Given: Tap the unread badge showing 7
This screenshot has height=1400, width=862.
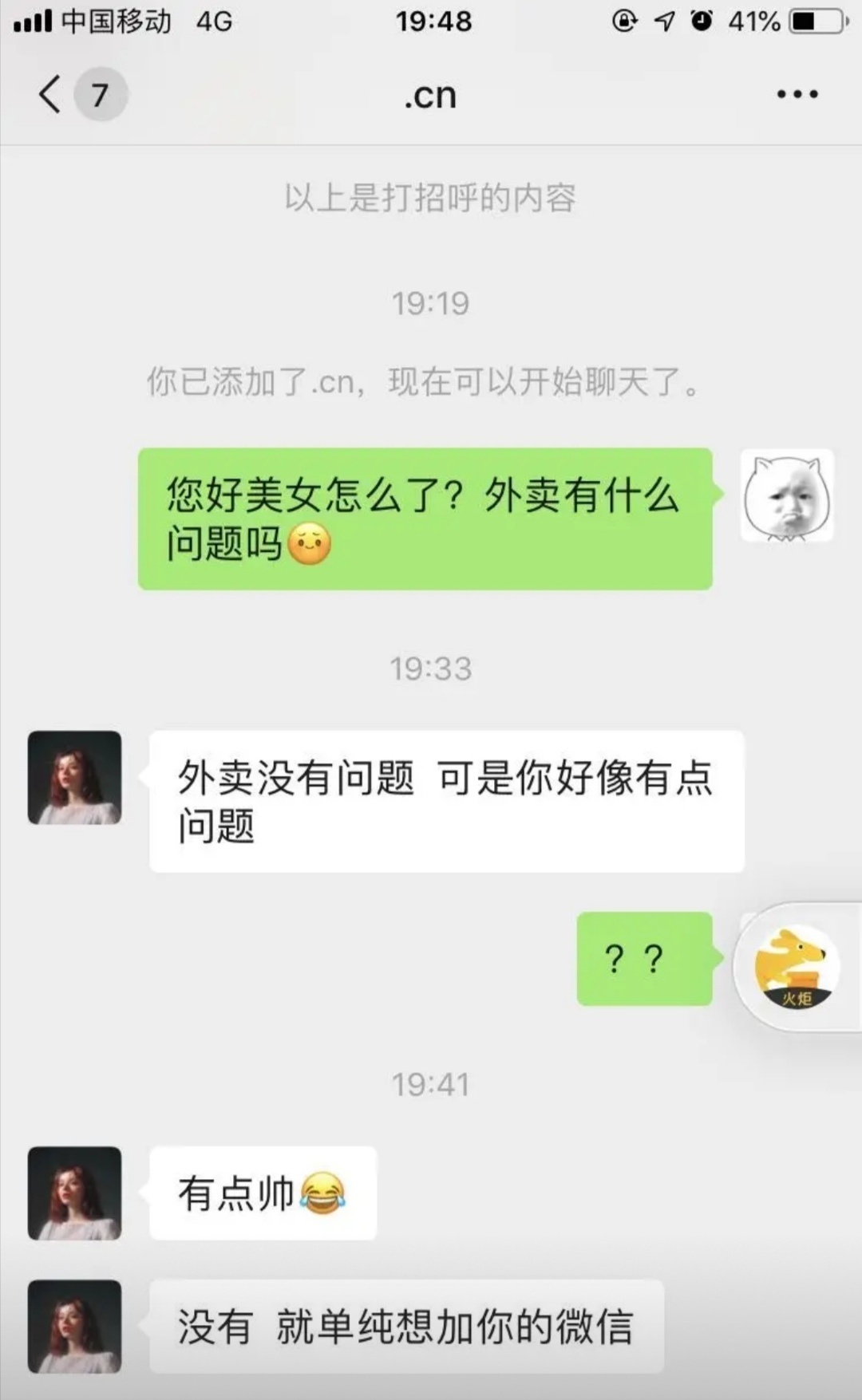Looking at the screenshot, I should [x=101, y=93].
